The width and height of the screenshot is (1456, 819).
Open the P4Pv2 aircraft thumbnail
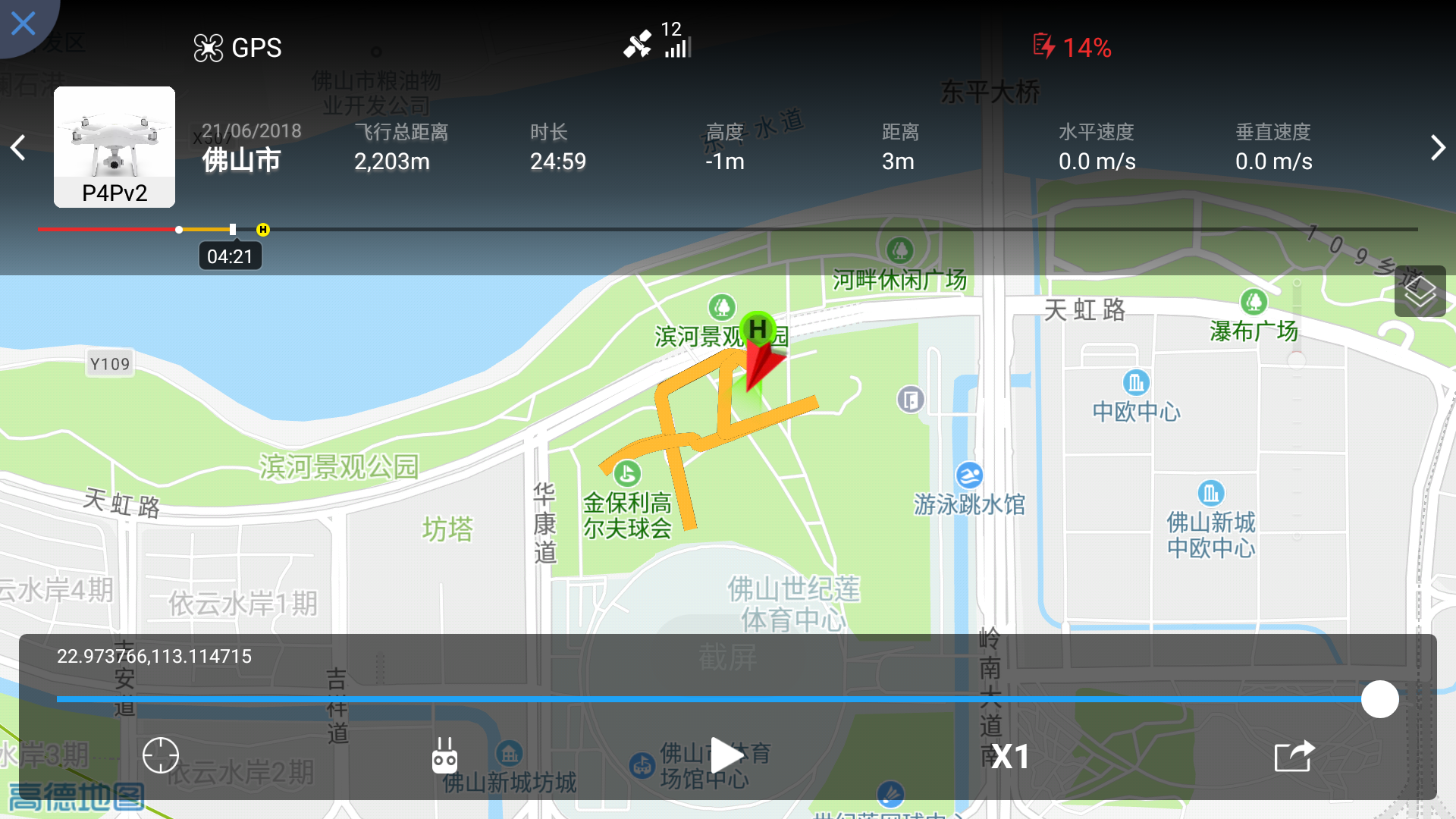coord(115,146)
